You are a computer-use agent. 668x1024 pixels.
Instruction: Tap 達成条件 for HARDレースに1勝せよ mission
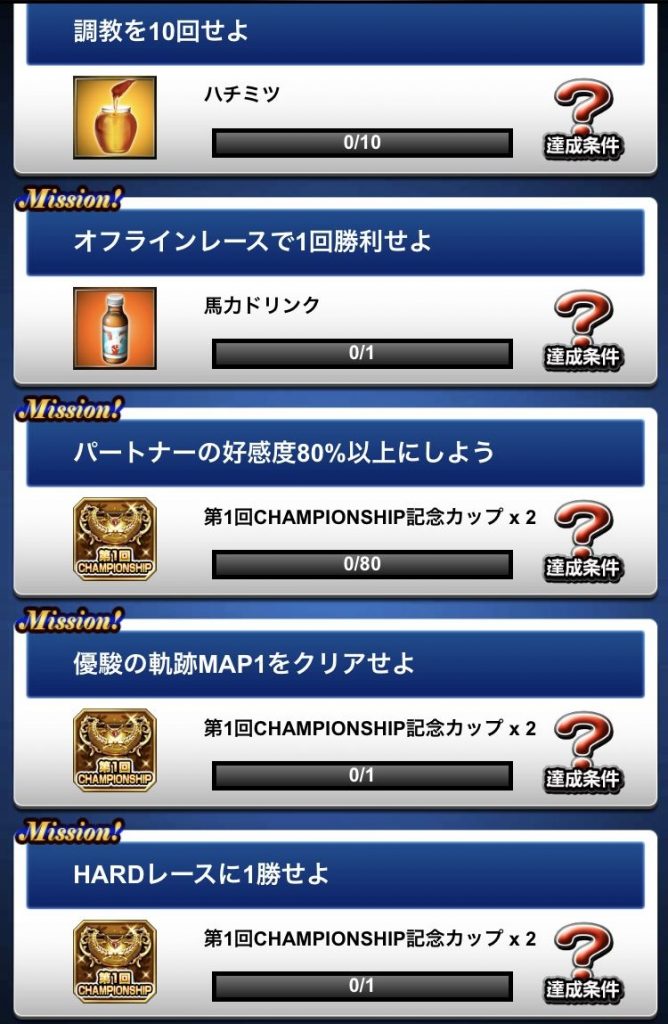click(x=584, y=964)
